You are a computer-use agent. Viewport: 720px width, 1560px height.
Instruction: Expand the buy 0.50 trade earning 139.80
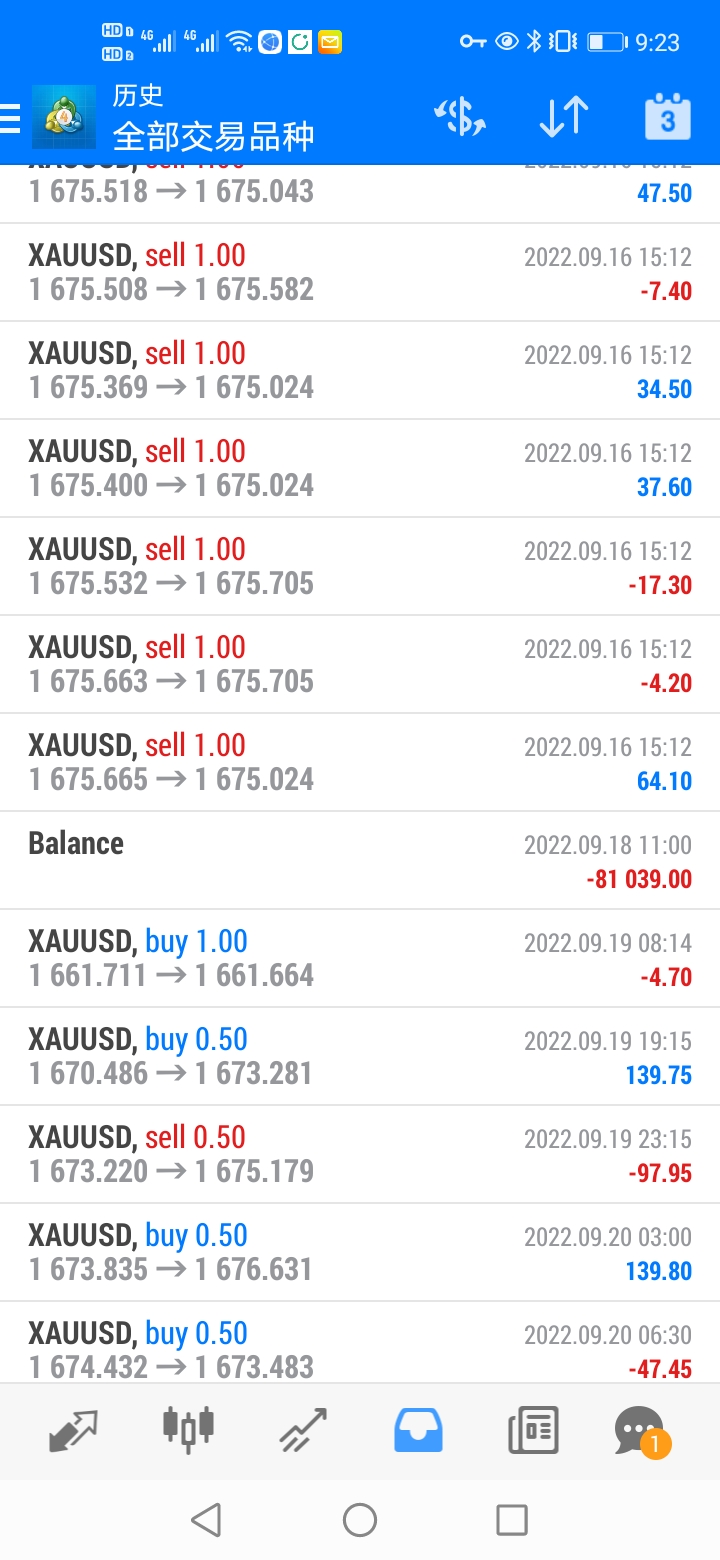360,1252
